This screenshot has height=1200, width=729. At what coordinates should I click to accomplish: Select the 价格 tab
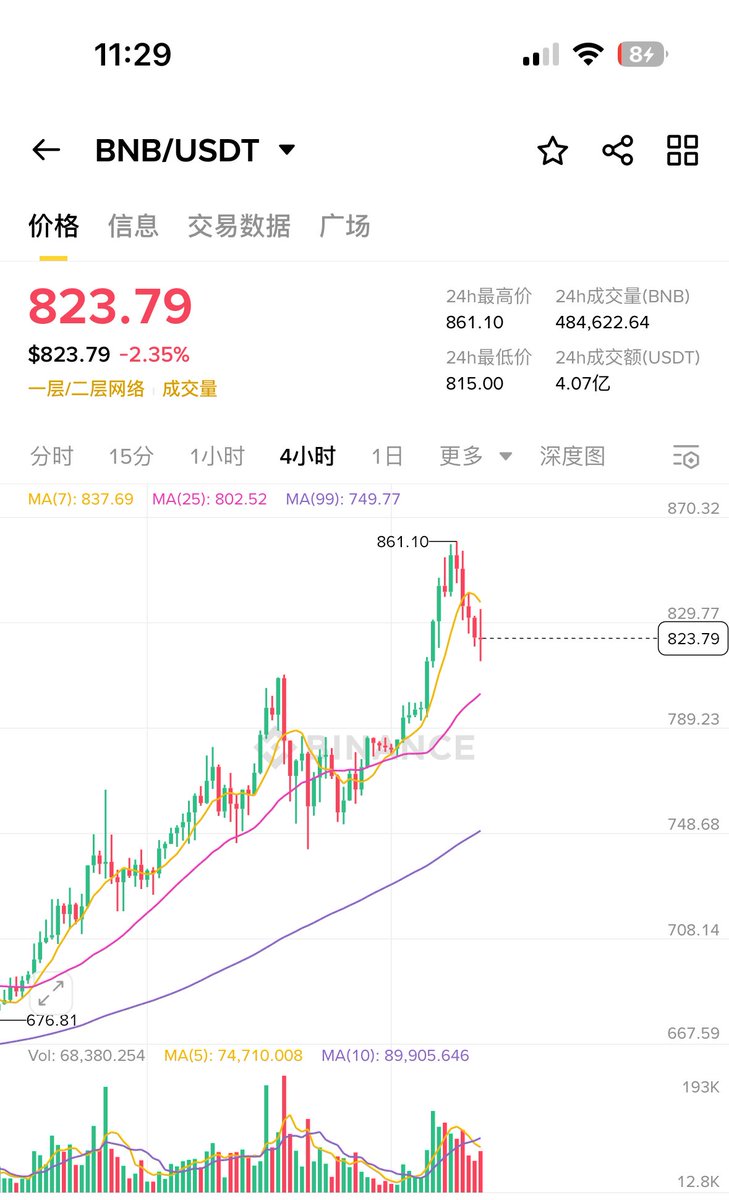tap(53, 226)
